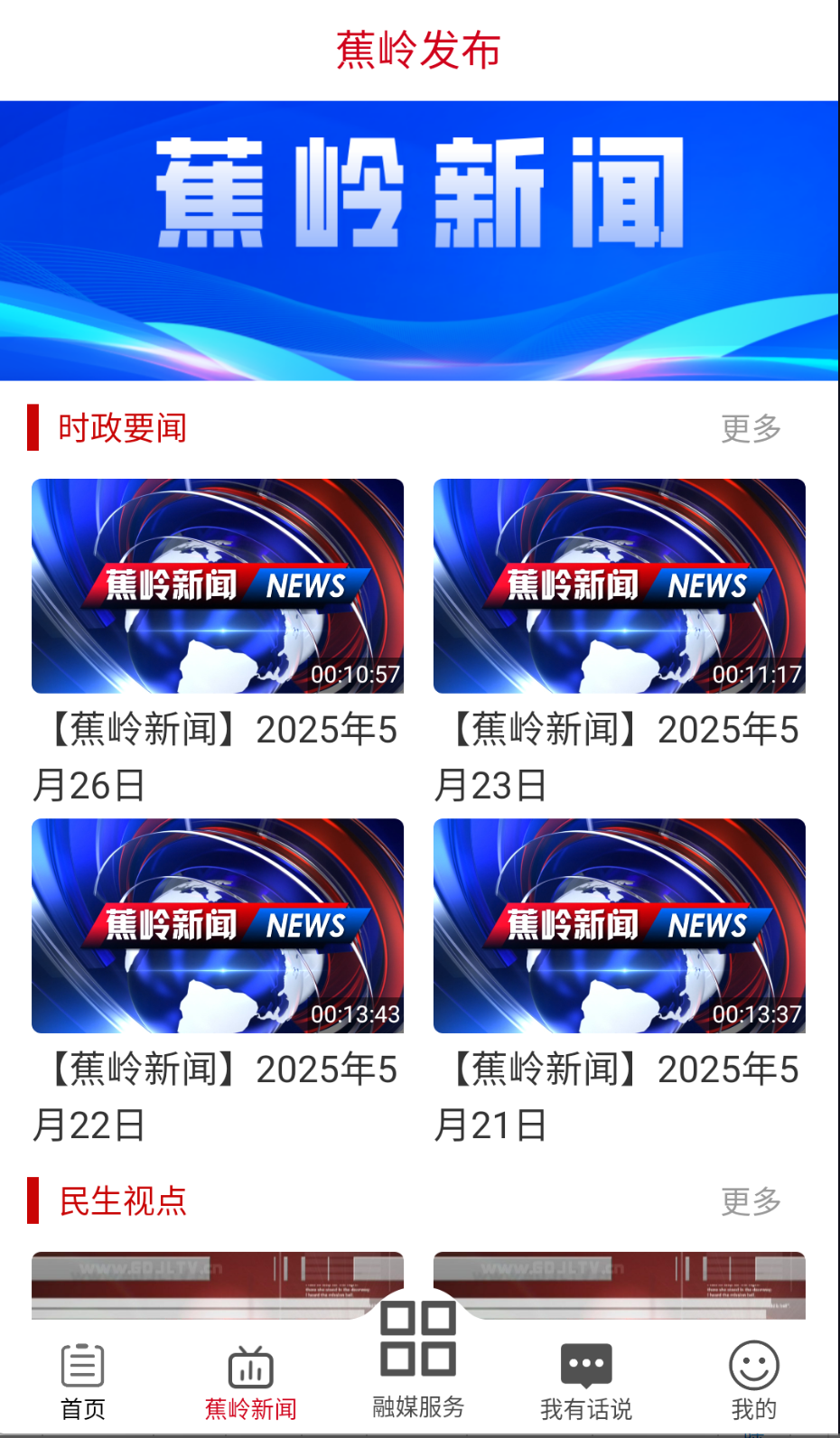The width and height of the screenshot is (840, 1438).
Task: Open 更多 beside 民生视点
Action: click(751, 1202)
